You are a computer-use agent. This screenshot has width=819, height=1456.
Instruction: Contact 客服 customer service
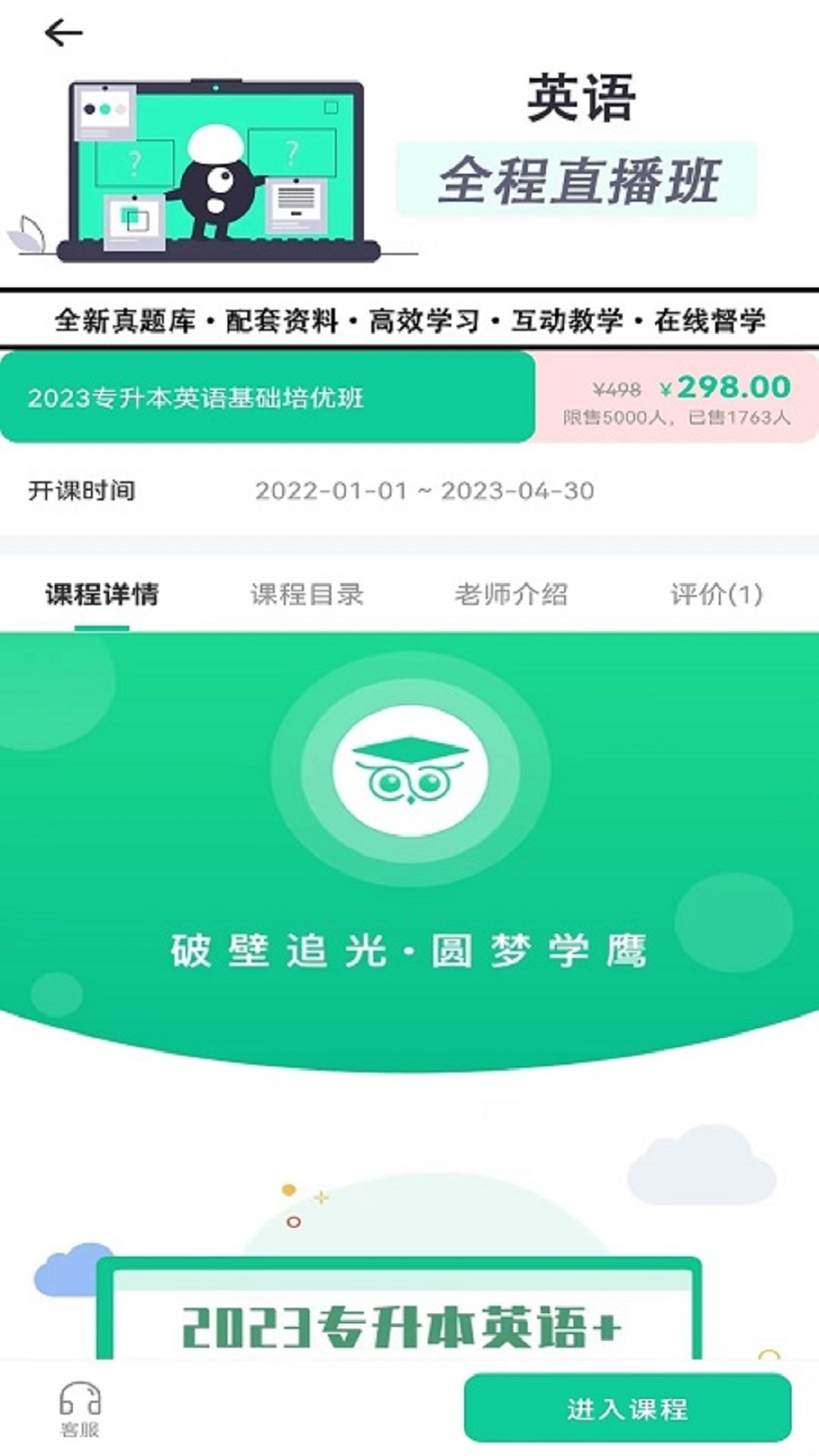tap(80, 1409)
